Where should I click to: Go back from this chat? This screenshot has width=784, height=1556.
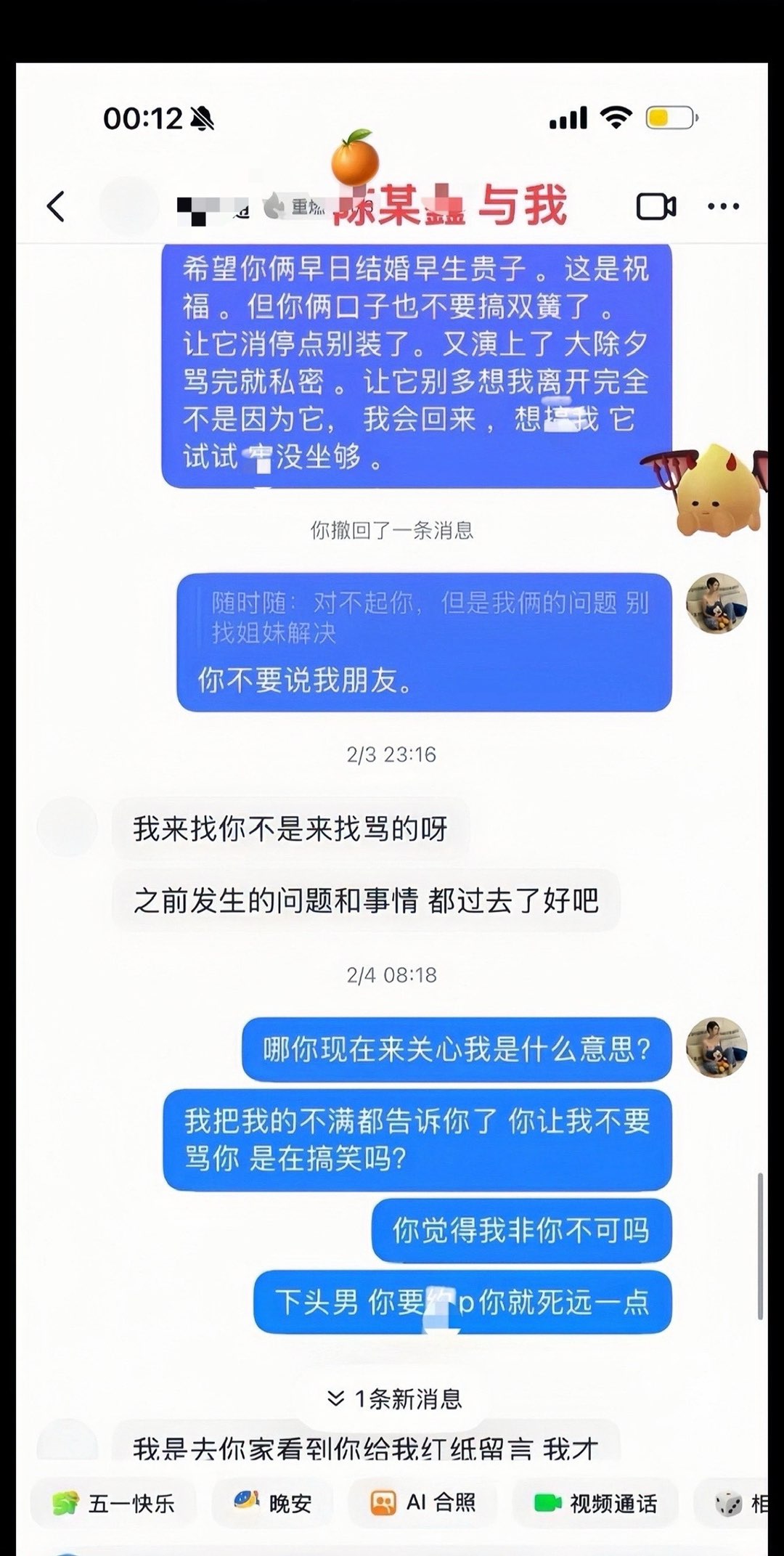click(56, 206)
